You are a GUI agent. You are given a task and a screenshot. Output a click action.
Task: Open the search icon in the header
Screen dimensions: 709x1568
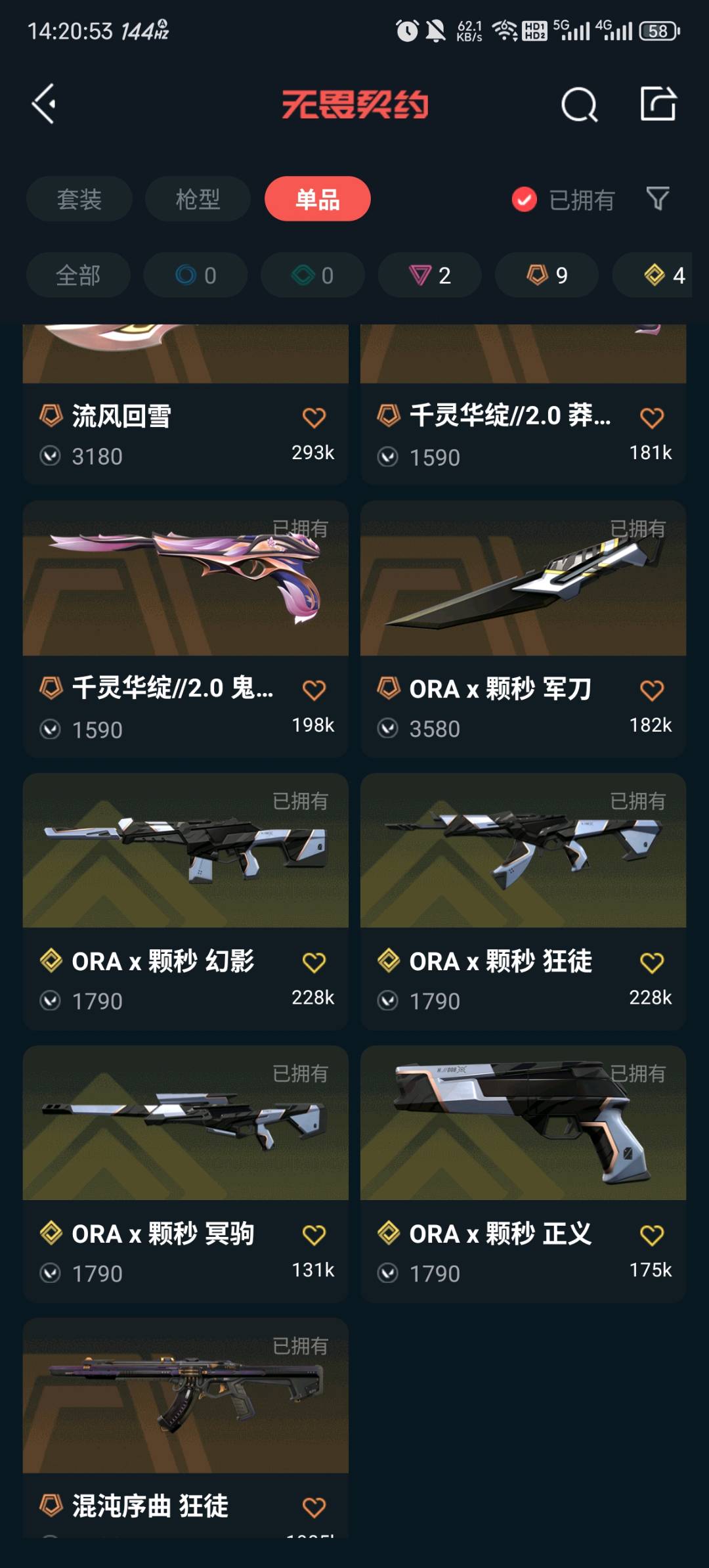(579, 104)
